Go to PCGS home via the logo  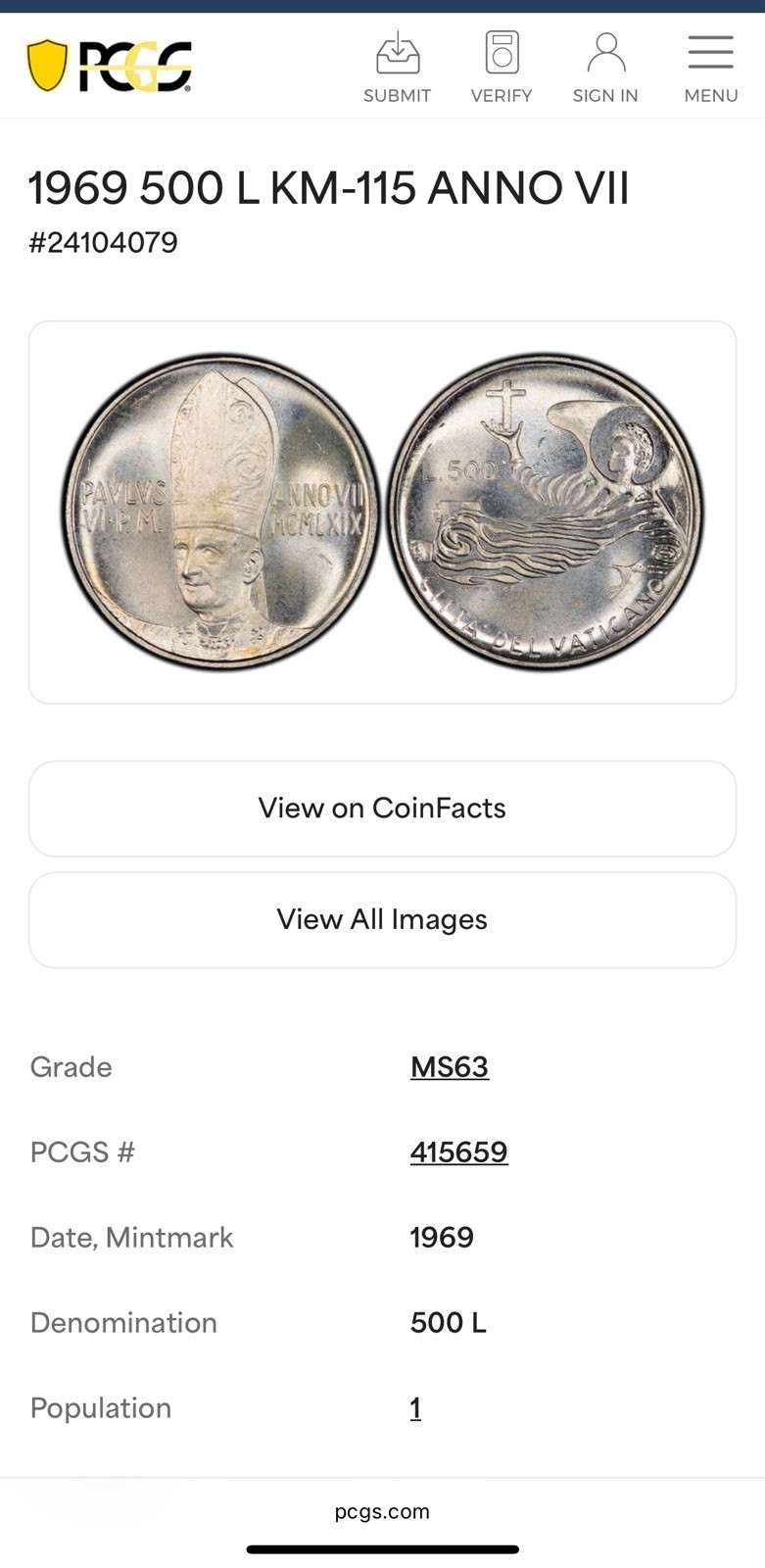109,66
